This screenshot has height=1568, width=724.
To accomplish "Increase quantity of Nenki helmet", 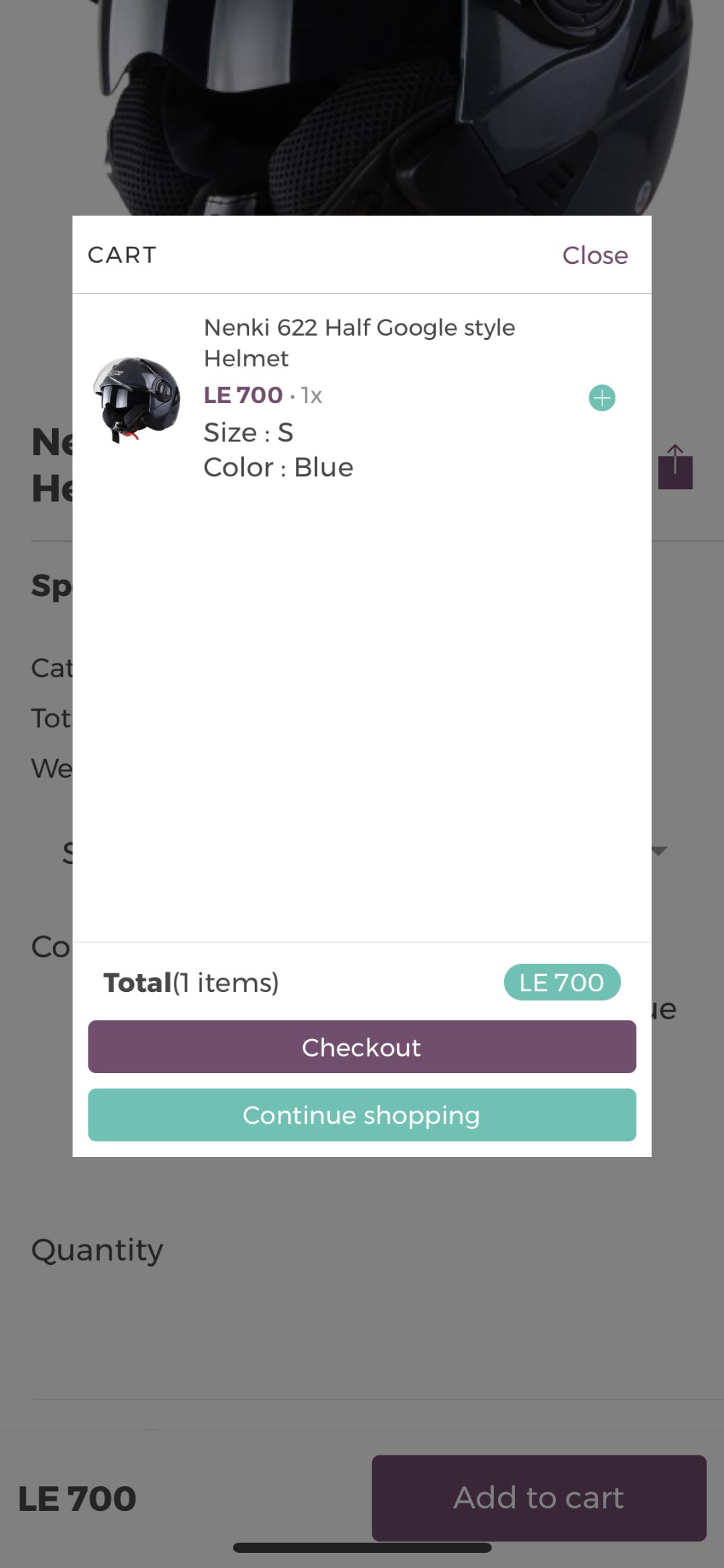I will [x=602, y=397].
